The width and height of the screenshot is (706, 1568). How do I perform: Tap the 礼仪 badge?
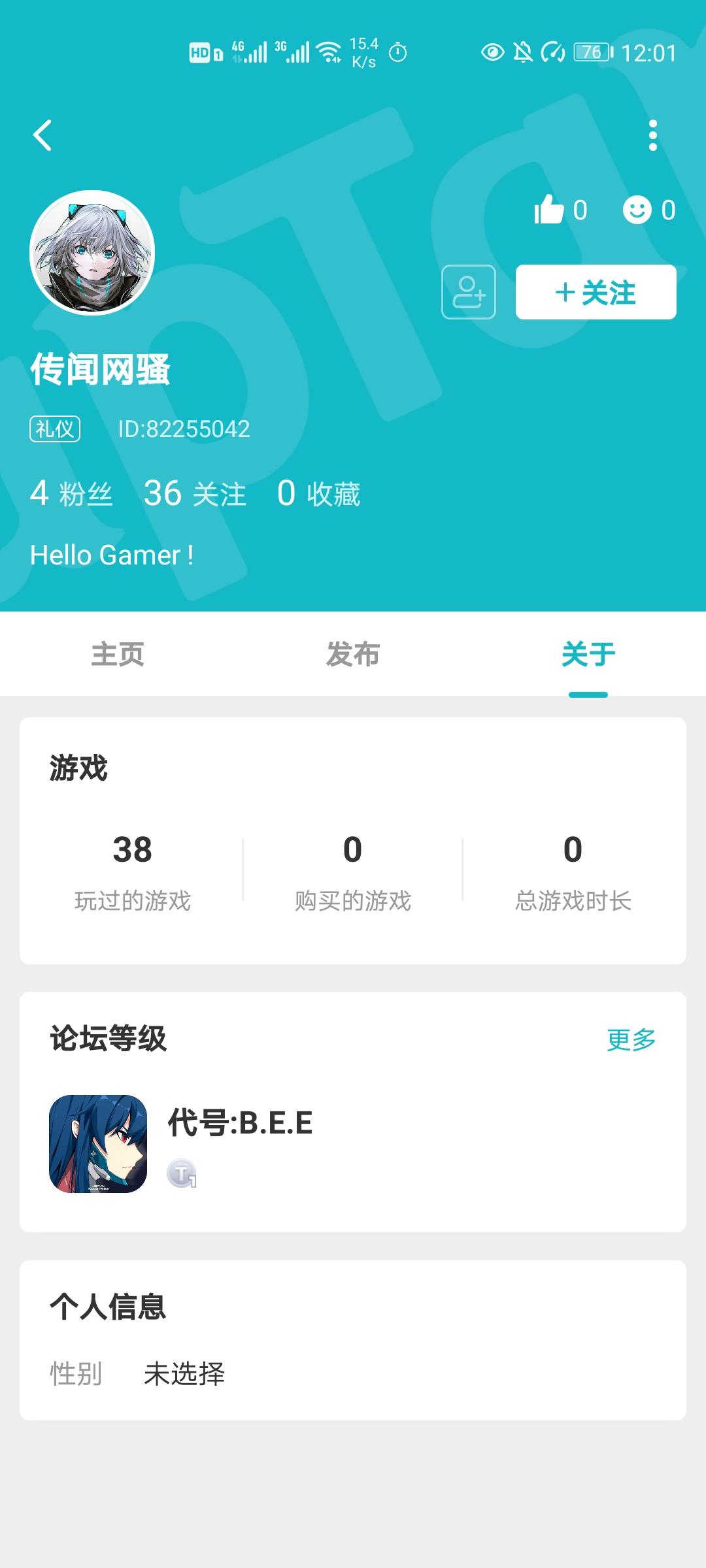click(55, 429)
